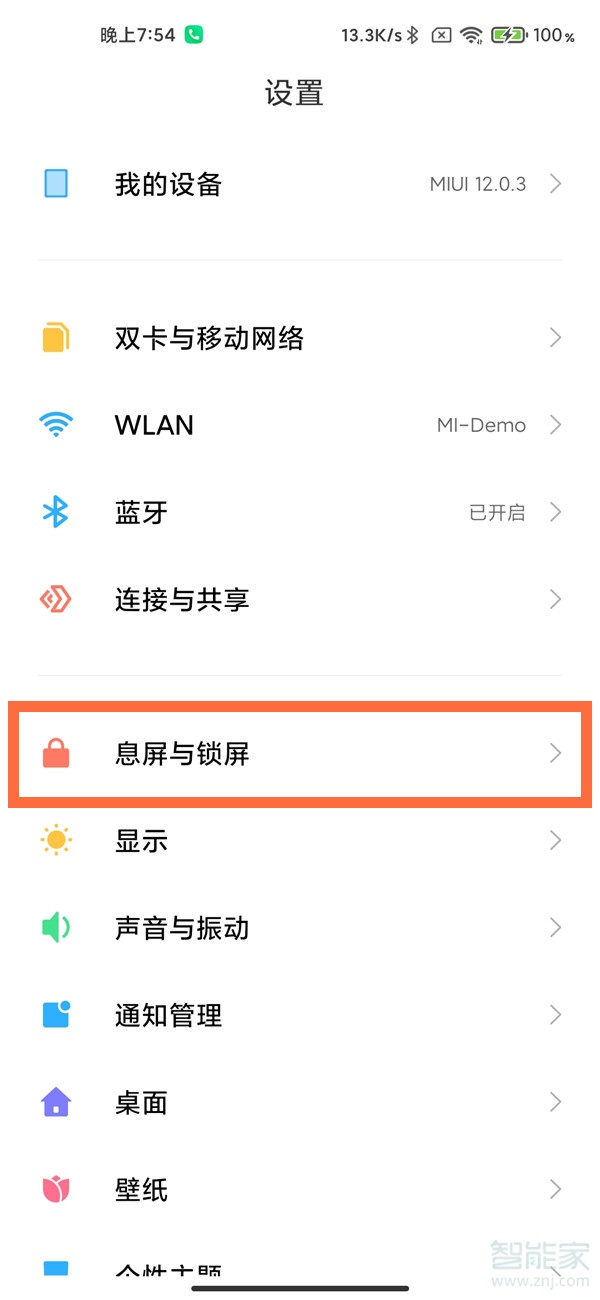Open 我的设备 device info
This screenshot has height=1300, width=600.
pos(300,184)
